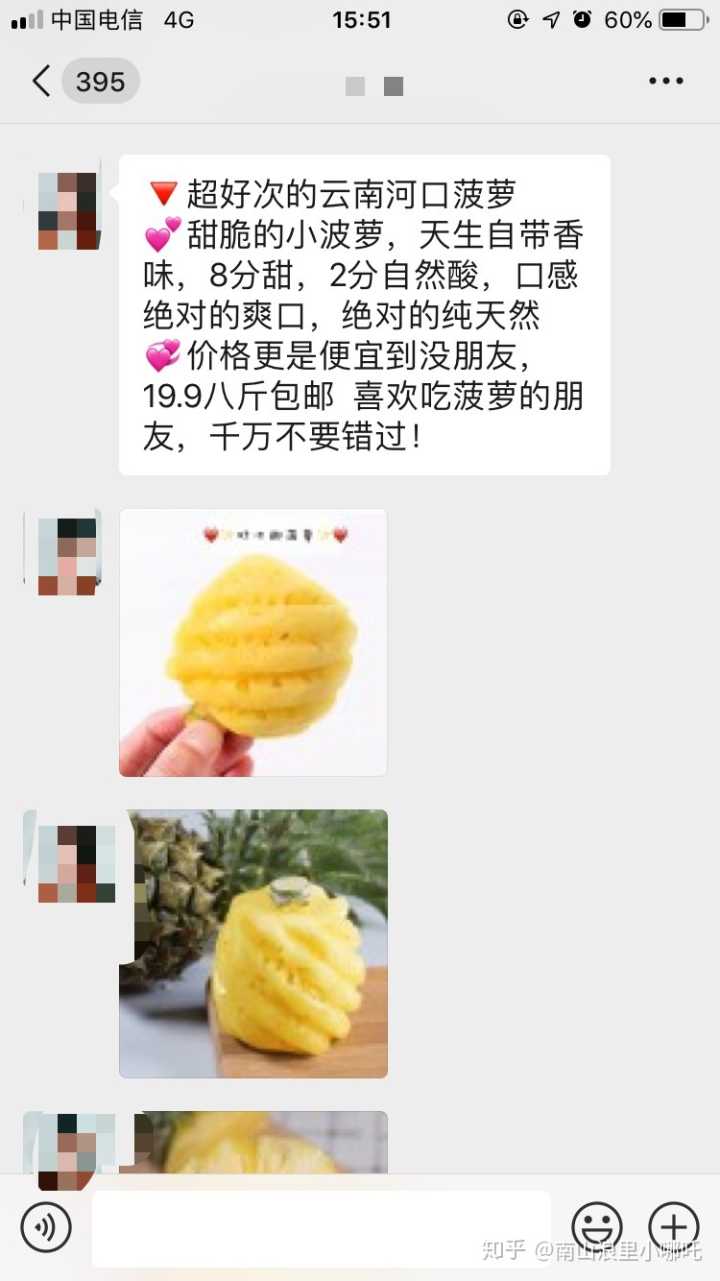Switch to voice message input
720x1281 pixels.
point(46,1227)
